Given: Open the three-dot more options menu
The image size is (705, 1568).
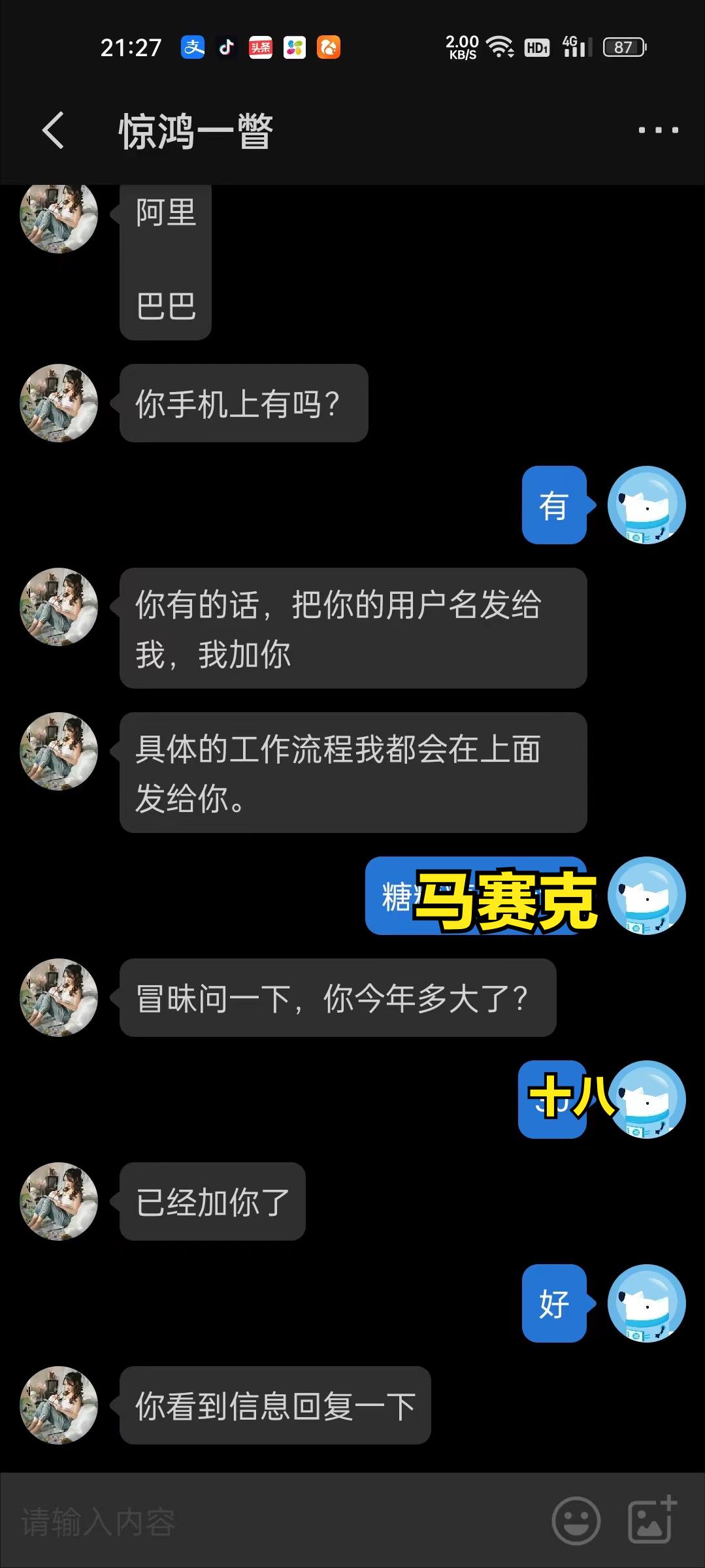Looking at the screenshot, I should 655,129.
